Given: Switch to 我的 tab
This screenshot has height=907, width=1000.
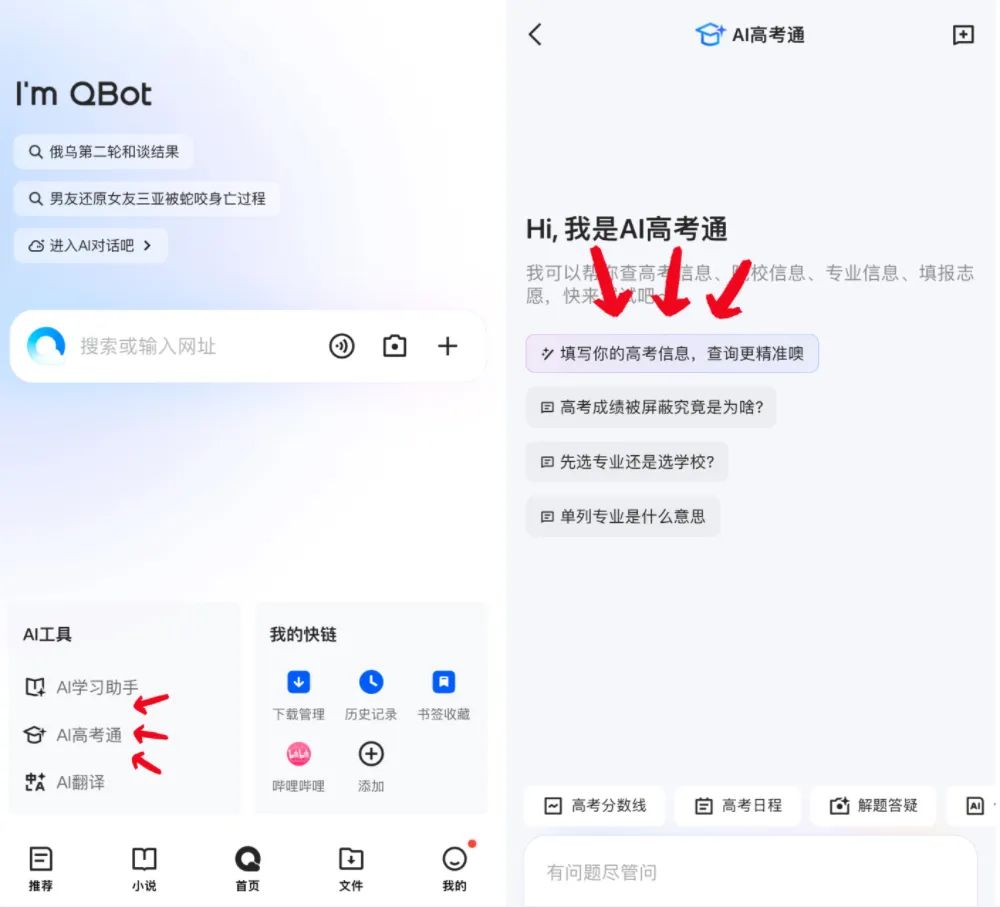Looking at the screenshot, I should [x=454, y=869].
